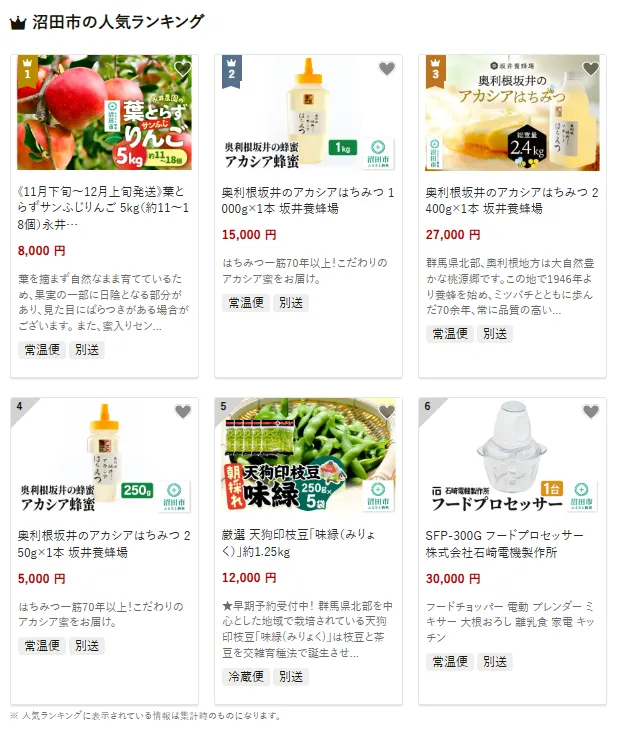
Task: Favorite the 天狗印枝豆 味緑 item
Action: point(386,412)
